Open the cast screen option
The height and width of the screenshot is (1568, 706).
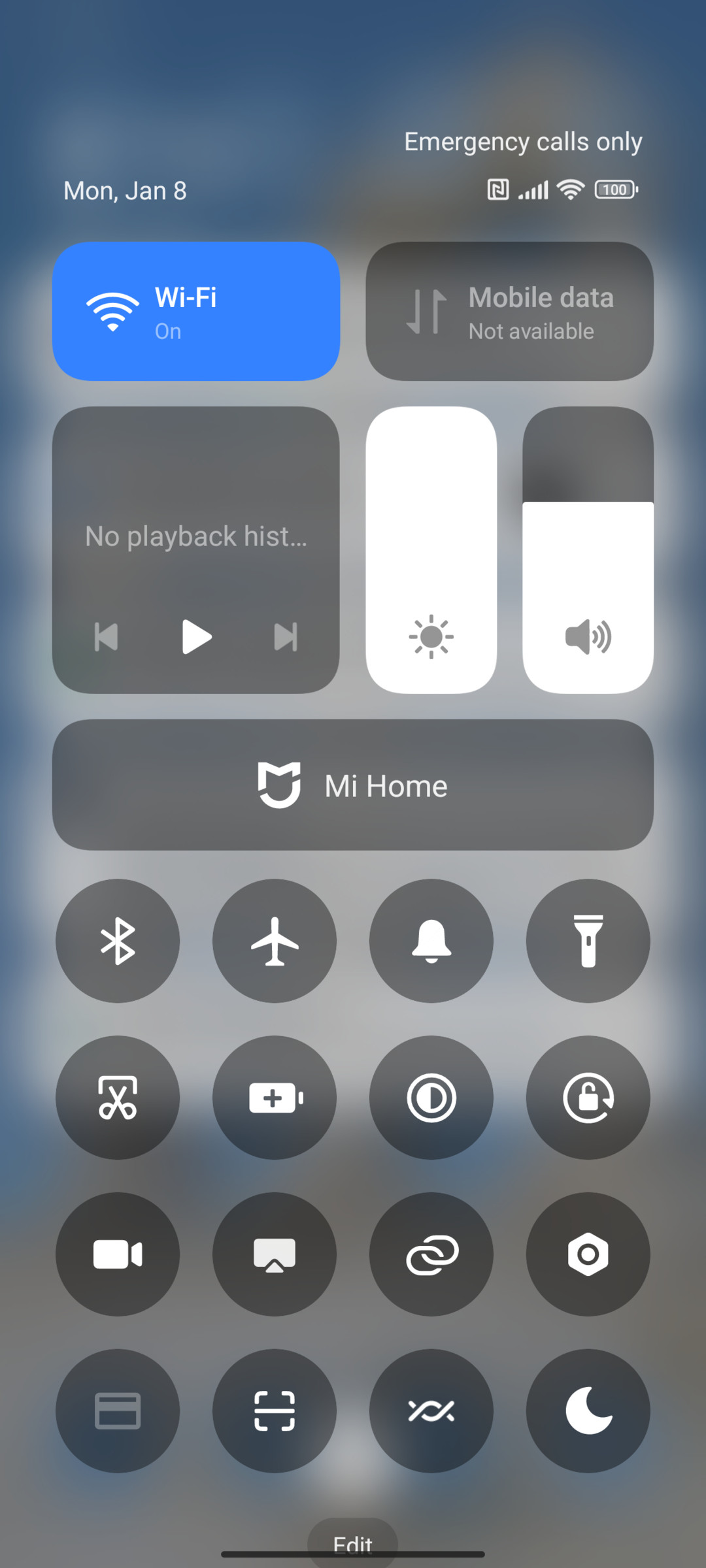click(x=275, y=1254)
